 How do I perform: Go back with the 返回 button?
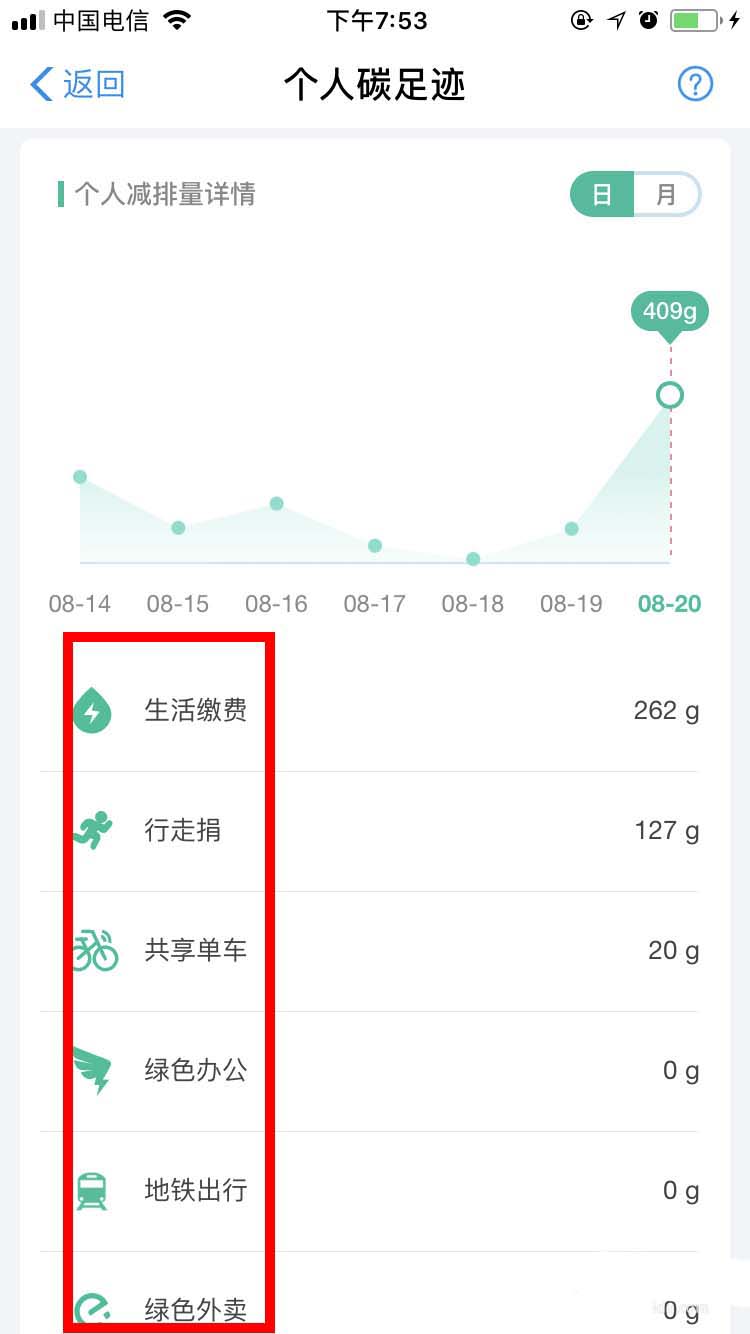(x=78, y=85)
